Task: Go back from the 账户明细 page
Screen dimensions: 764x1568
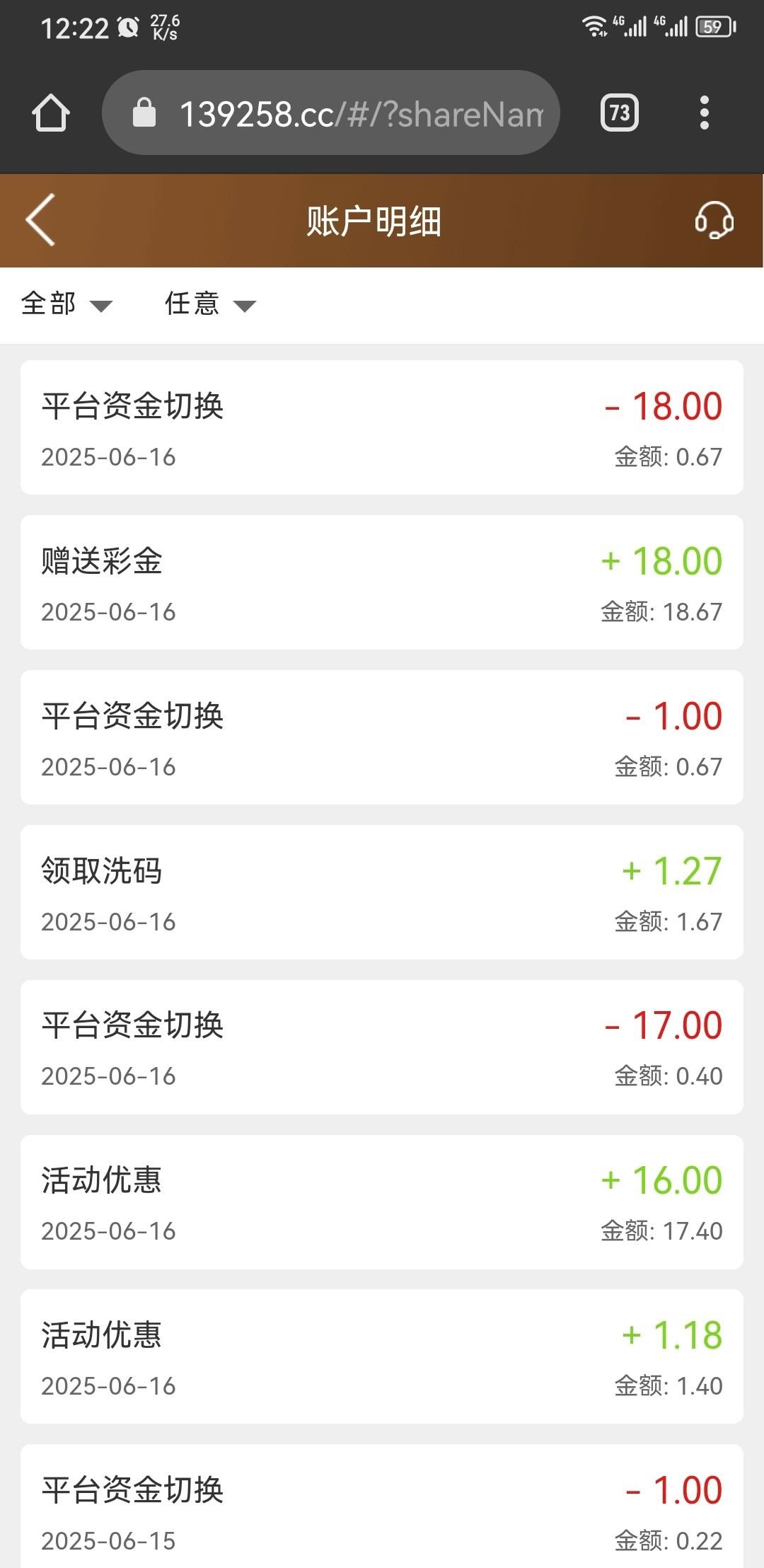Action: coord(41,220)
